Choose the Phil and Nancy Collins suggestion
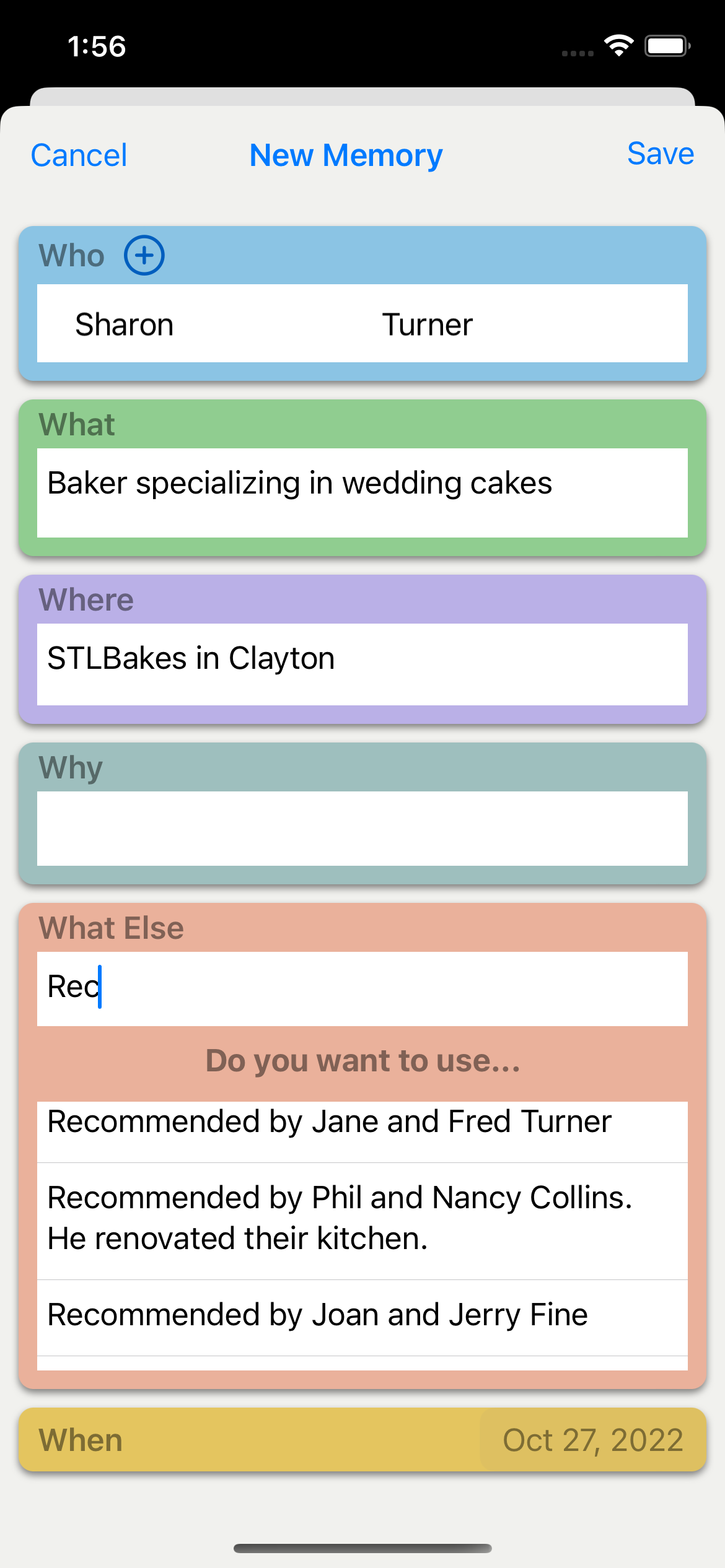This screenshot has height=1568, width=725. coord(362,1219)
